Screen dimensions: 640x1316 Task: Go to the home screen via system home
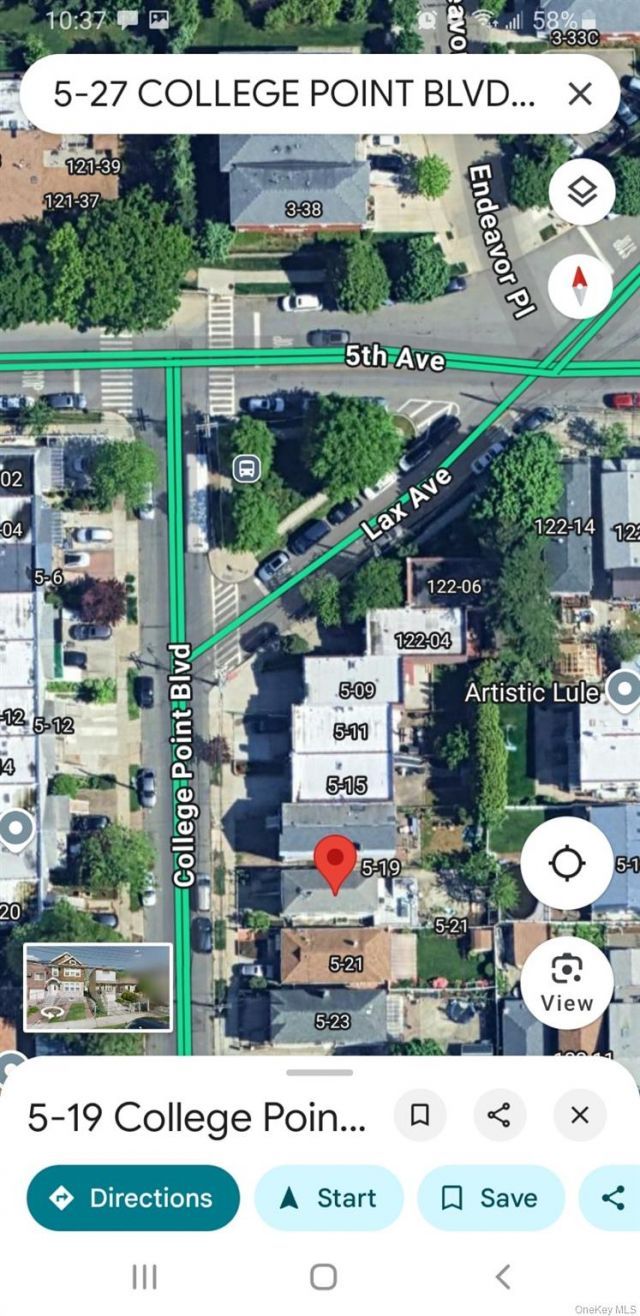[323, 1276]
